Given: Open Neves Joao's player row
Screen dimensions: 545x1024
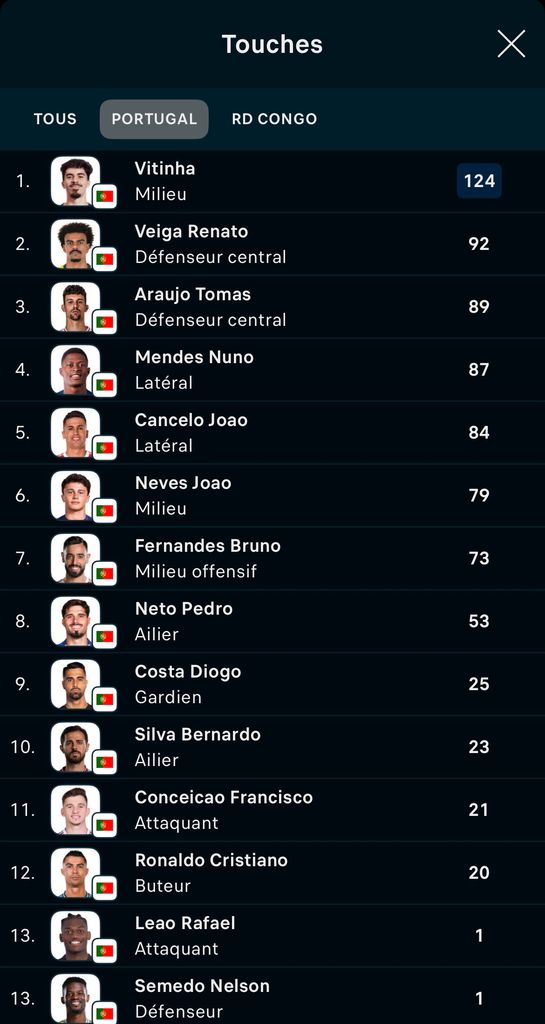Looking at the screenshot, I should point(272,495).
